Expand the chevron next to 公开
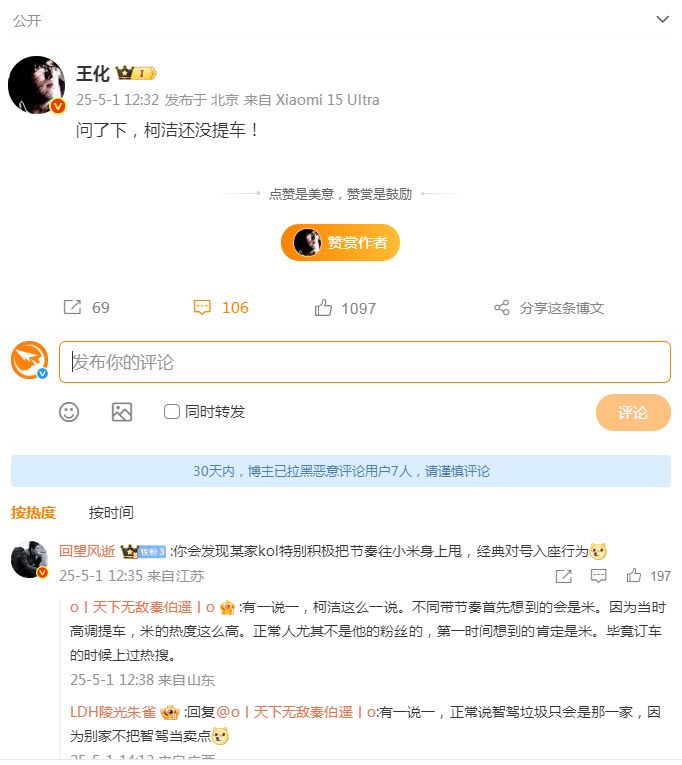 pyautogui.click(x=662, y=19)
